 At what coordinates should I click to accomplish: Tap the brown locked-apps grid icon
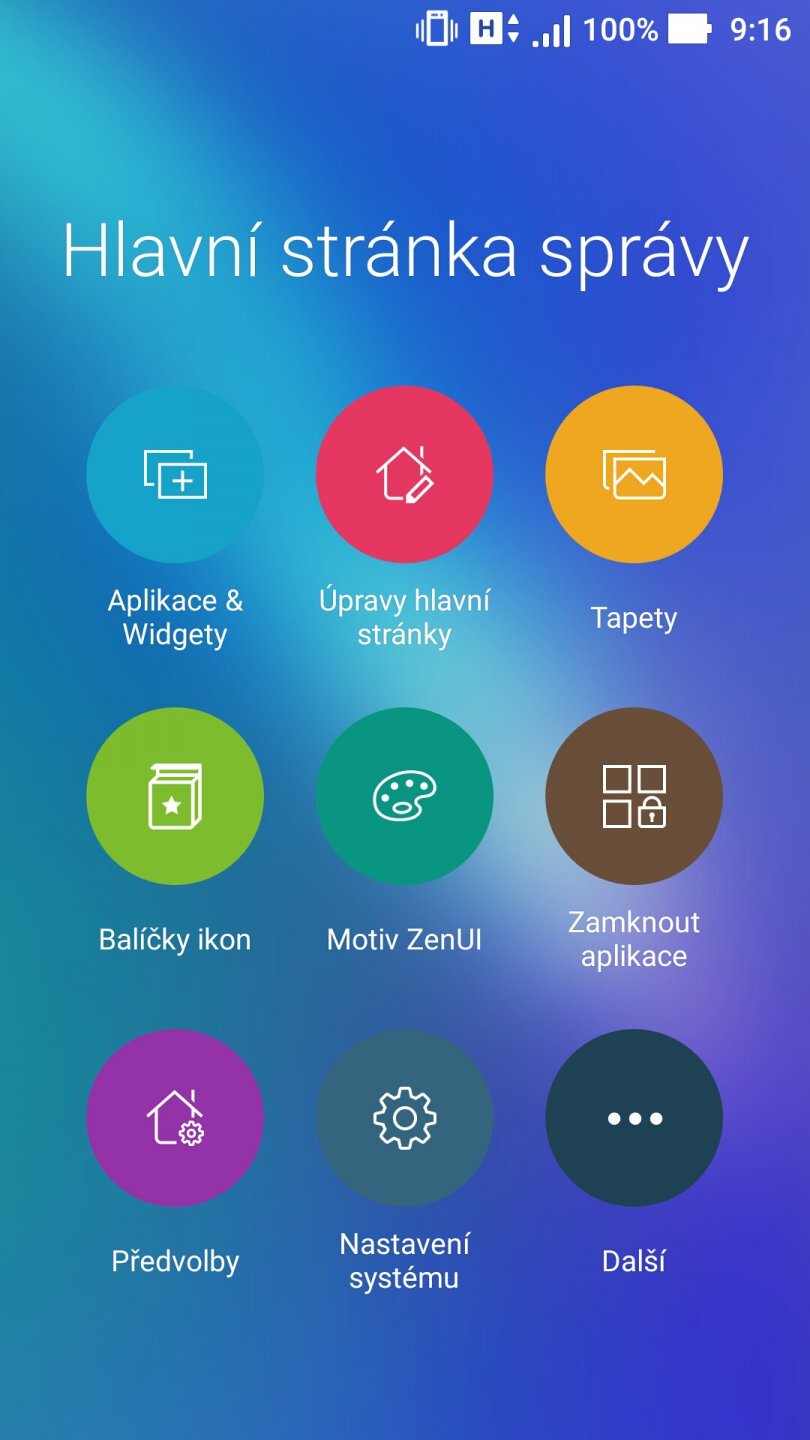(x=633, y=796)
